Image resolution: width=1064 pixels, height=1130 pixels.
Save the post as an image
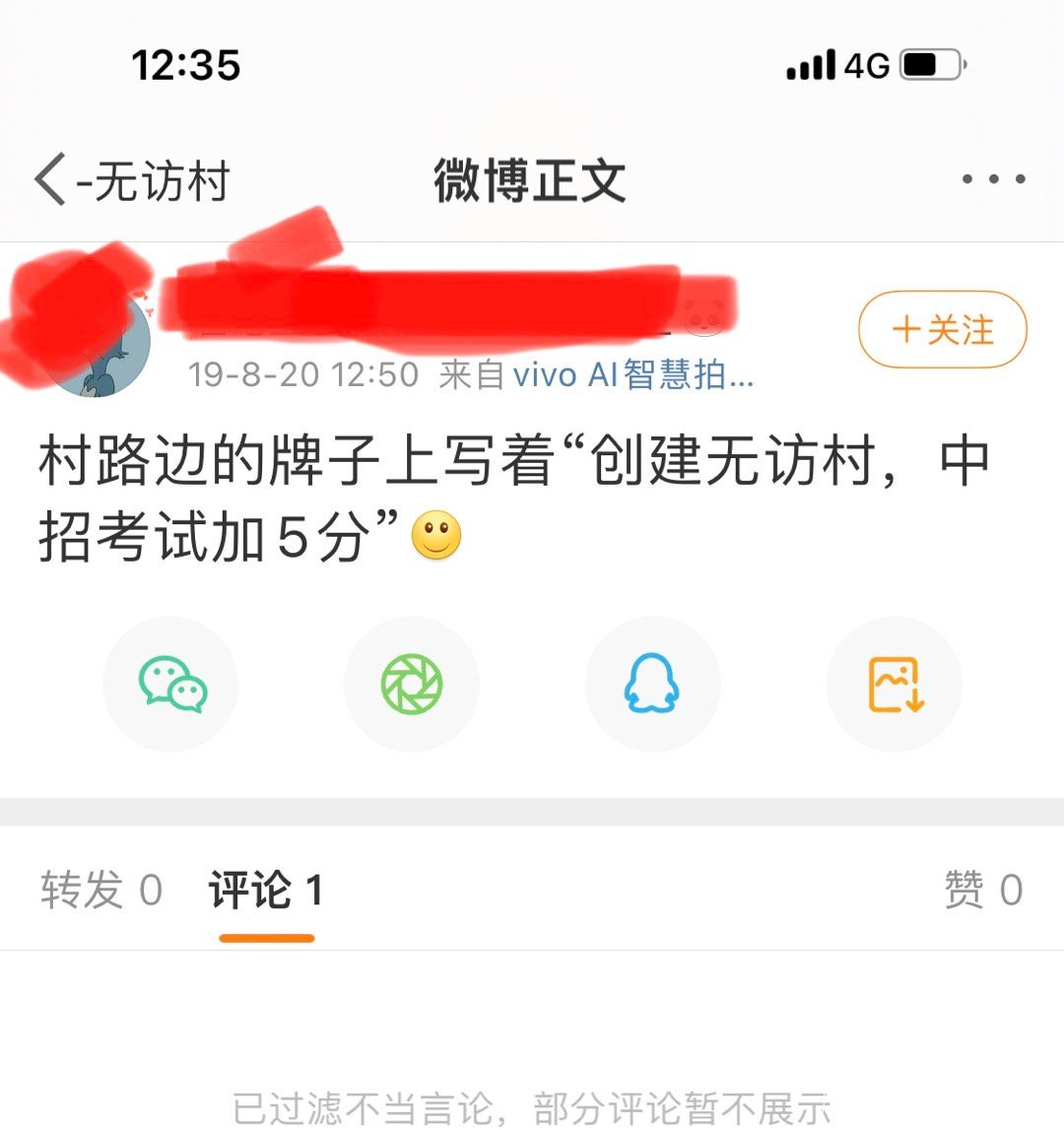coord(895,684)
